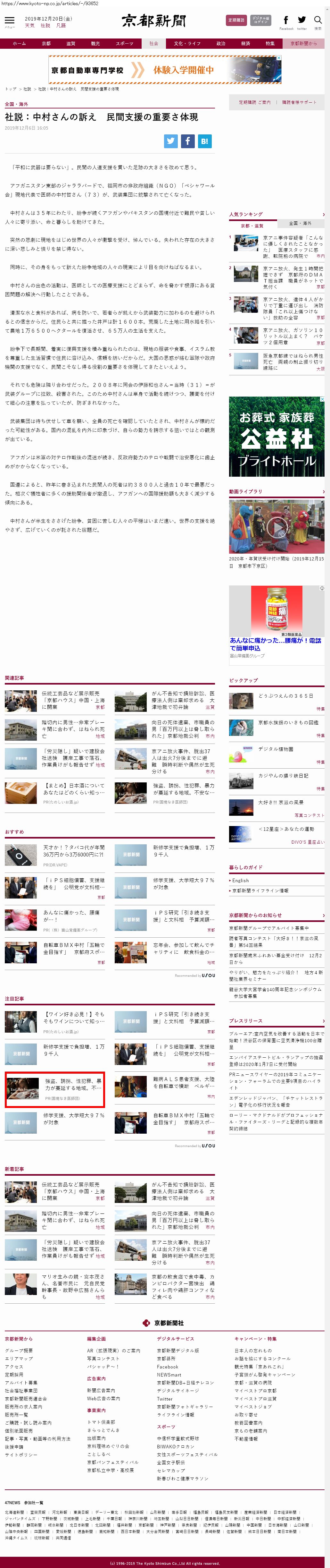Open the 社説 breadcrumb link
This screenshot has width=330, height=1568.
pyautogui.click(x=27, y=89)
